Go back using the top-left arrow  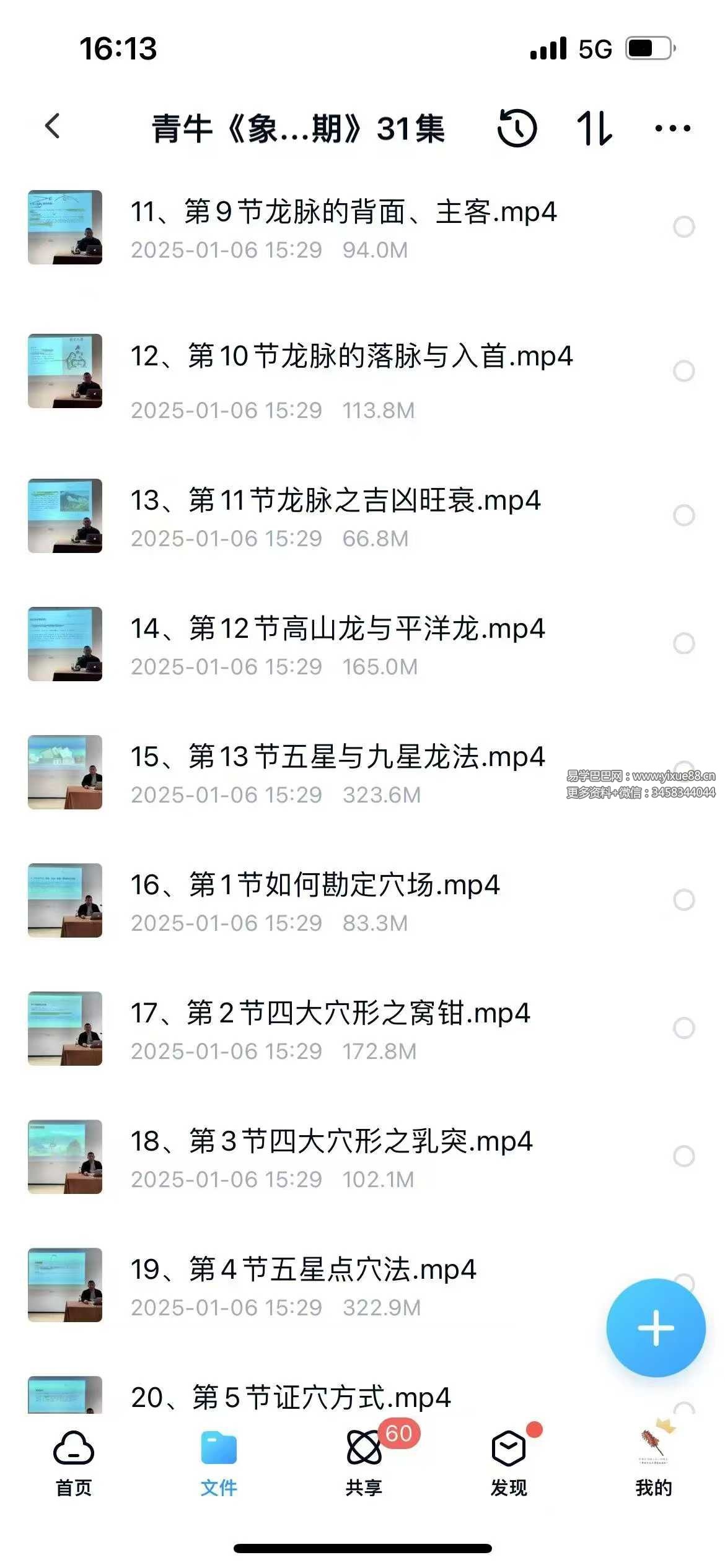[53, 126]
